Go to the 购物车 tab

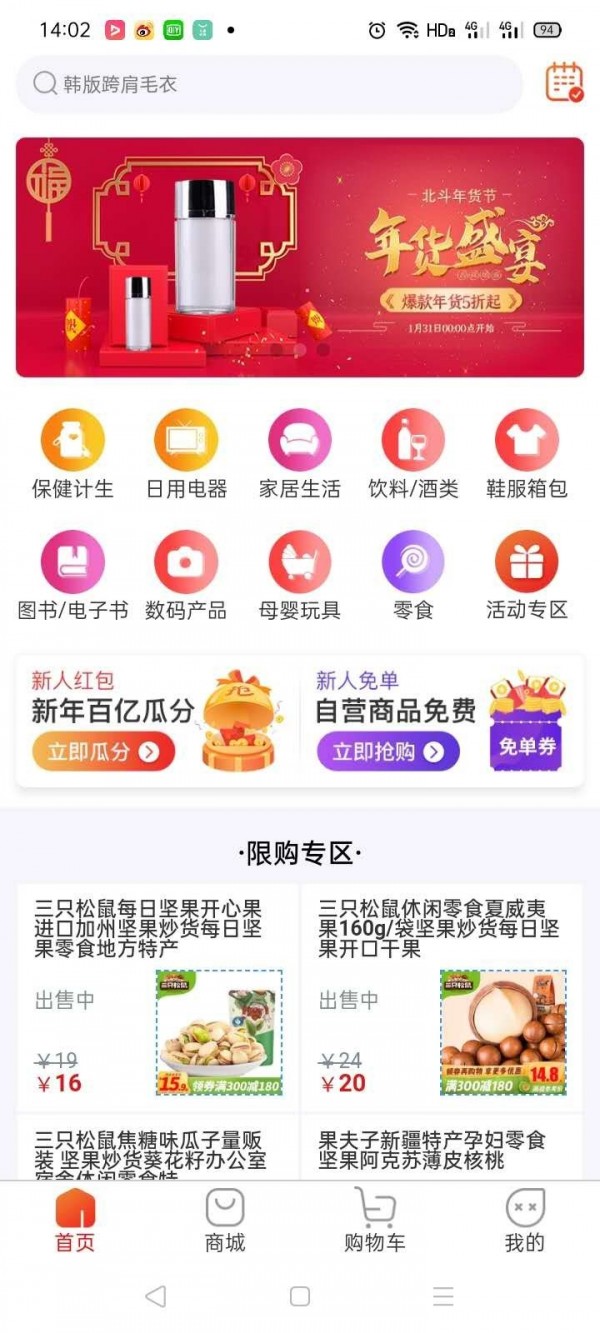click(375, 1221)
